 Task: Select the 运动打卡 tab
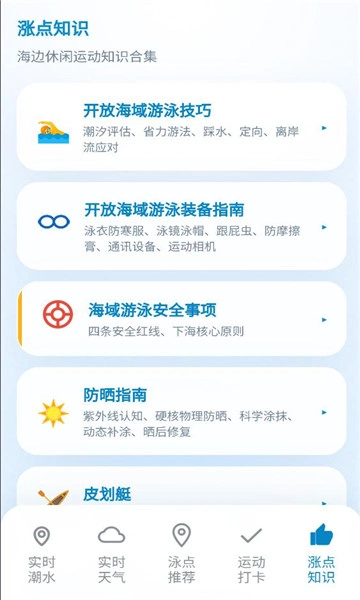coord(251,554)
